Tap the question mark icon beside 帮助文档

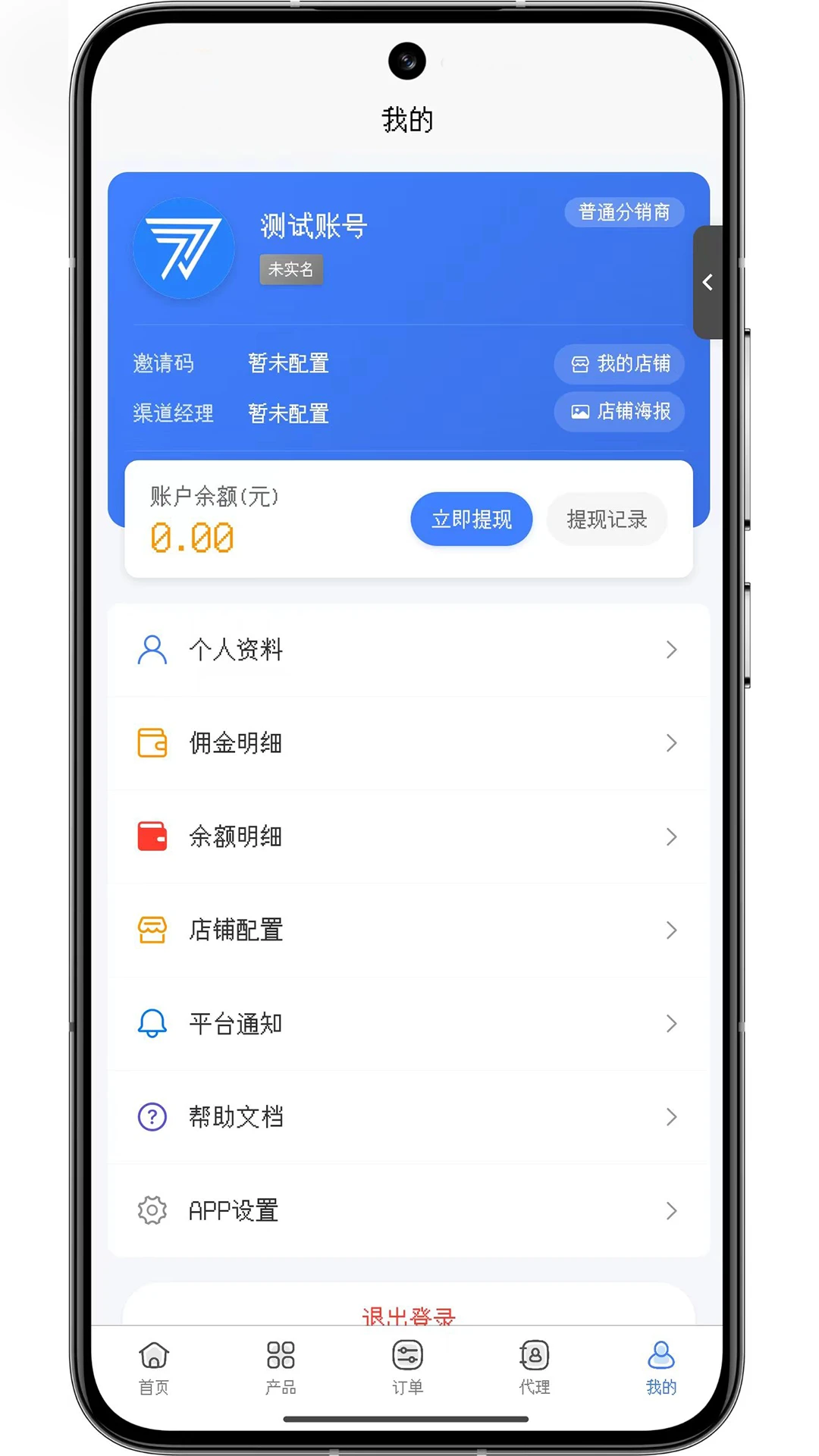click(152, 1116)
